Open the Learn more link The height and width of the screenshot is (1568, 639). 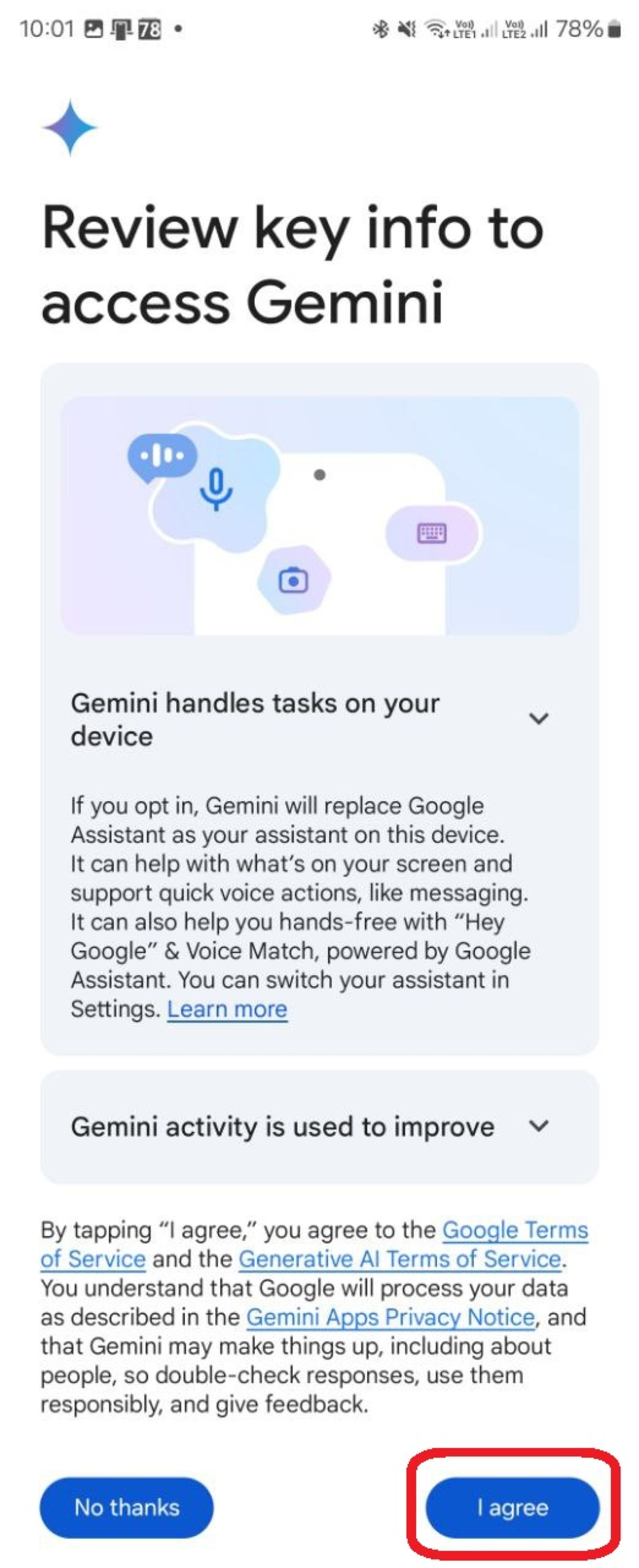point(227,1009)
